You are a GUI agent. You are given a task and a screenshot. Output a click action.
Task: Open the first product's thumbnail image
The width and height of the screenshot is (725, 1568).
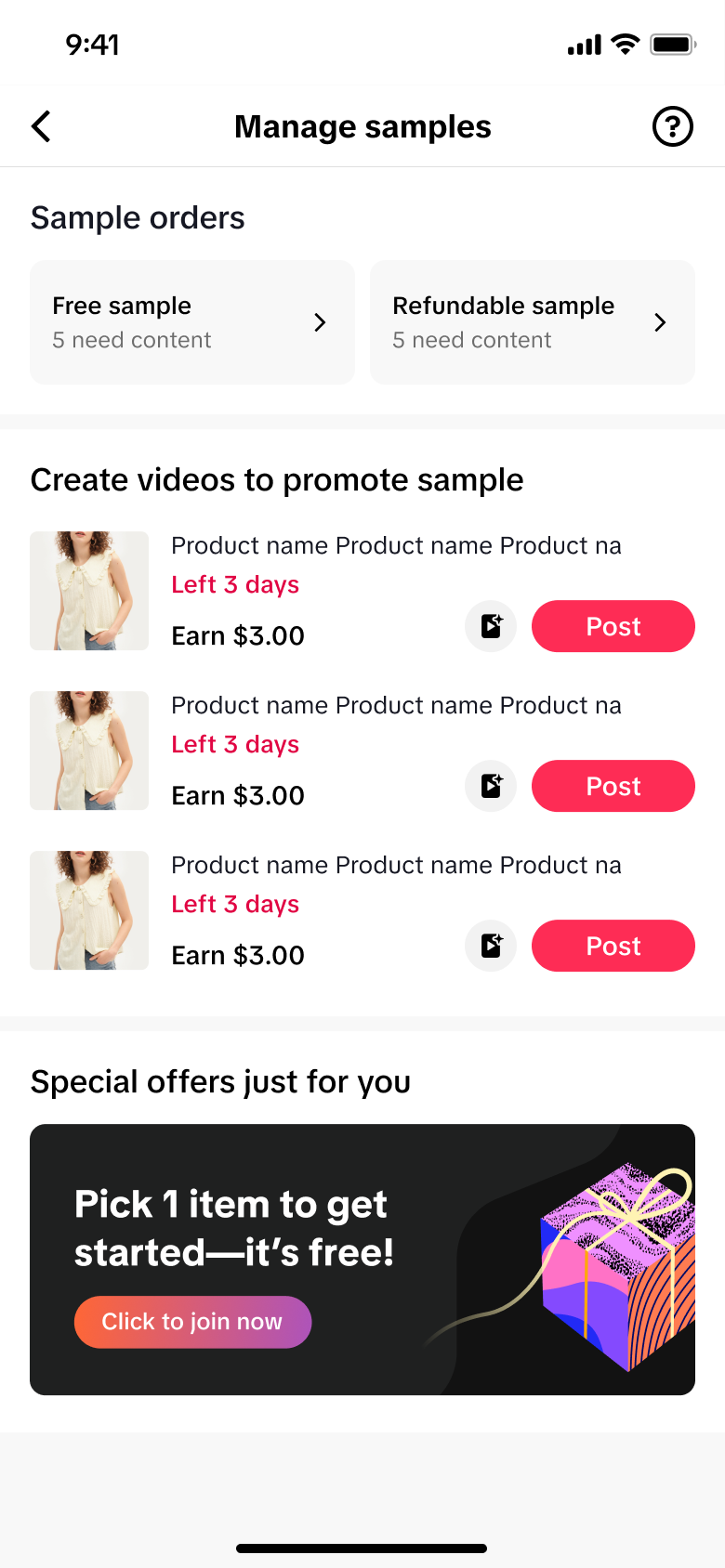point(89,591)
